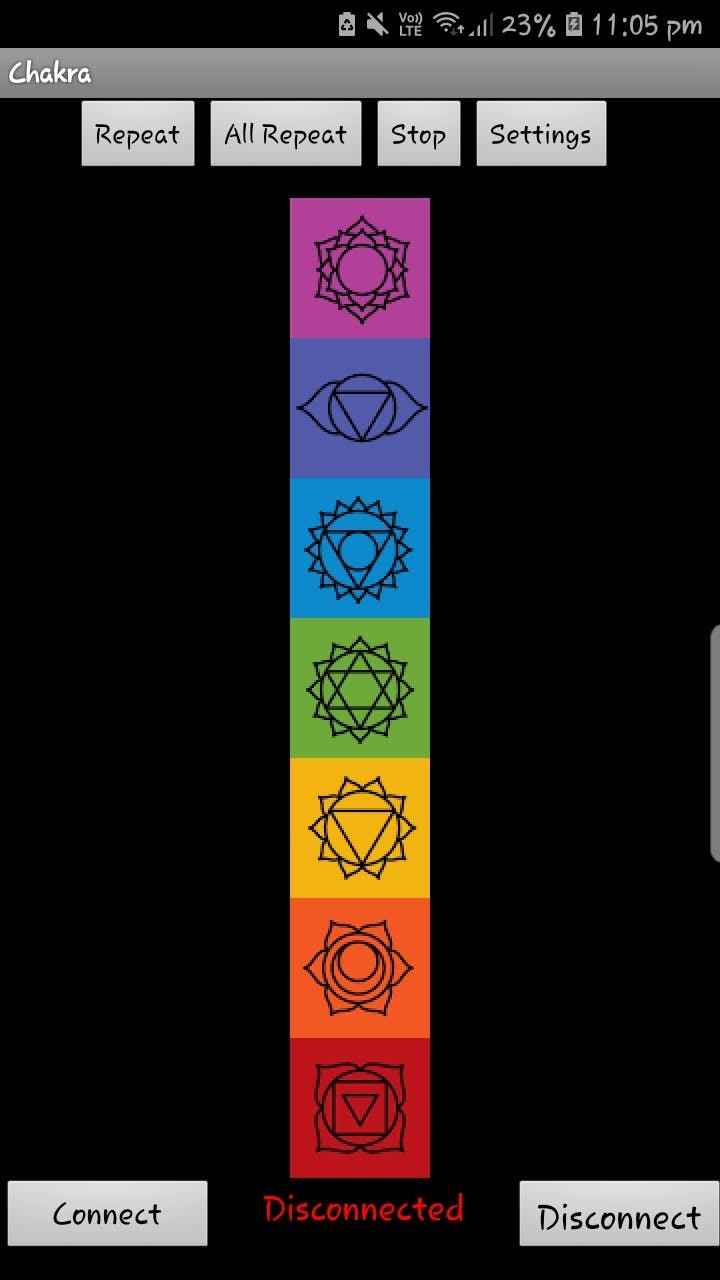This screenshot has height=1280, width=720.
Task: Connect to the device
Action: [x=107, y=1213]
